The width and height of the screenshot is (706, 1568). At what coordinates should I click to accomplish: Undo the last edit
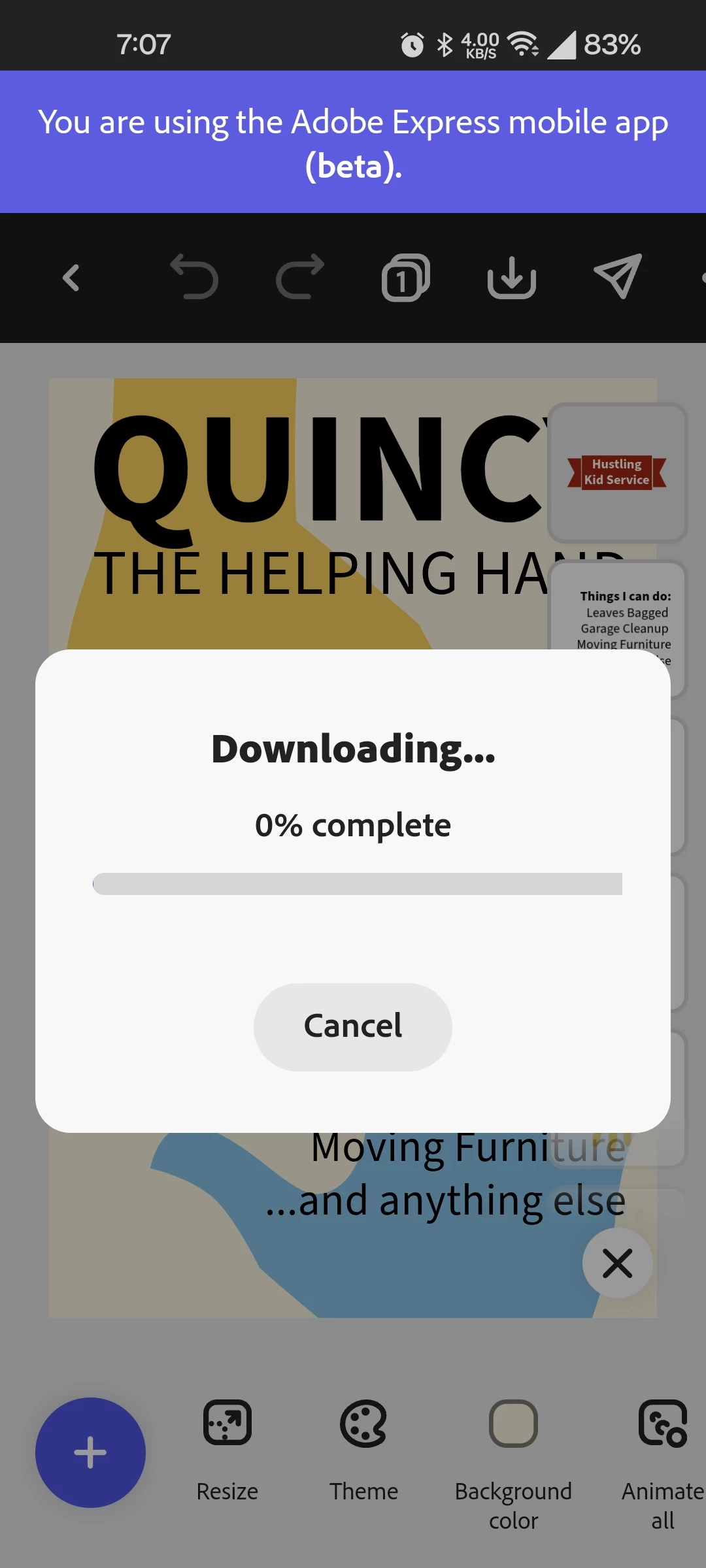click(x=194, y=278)
